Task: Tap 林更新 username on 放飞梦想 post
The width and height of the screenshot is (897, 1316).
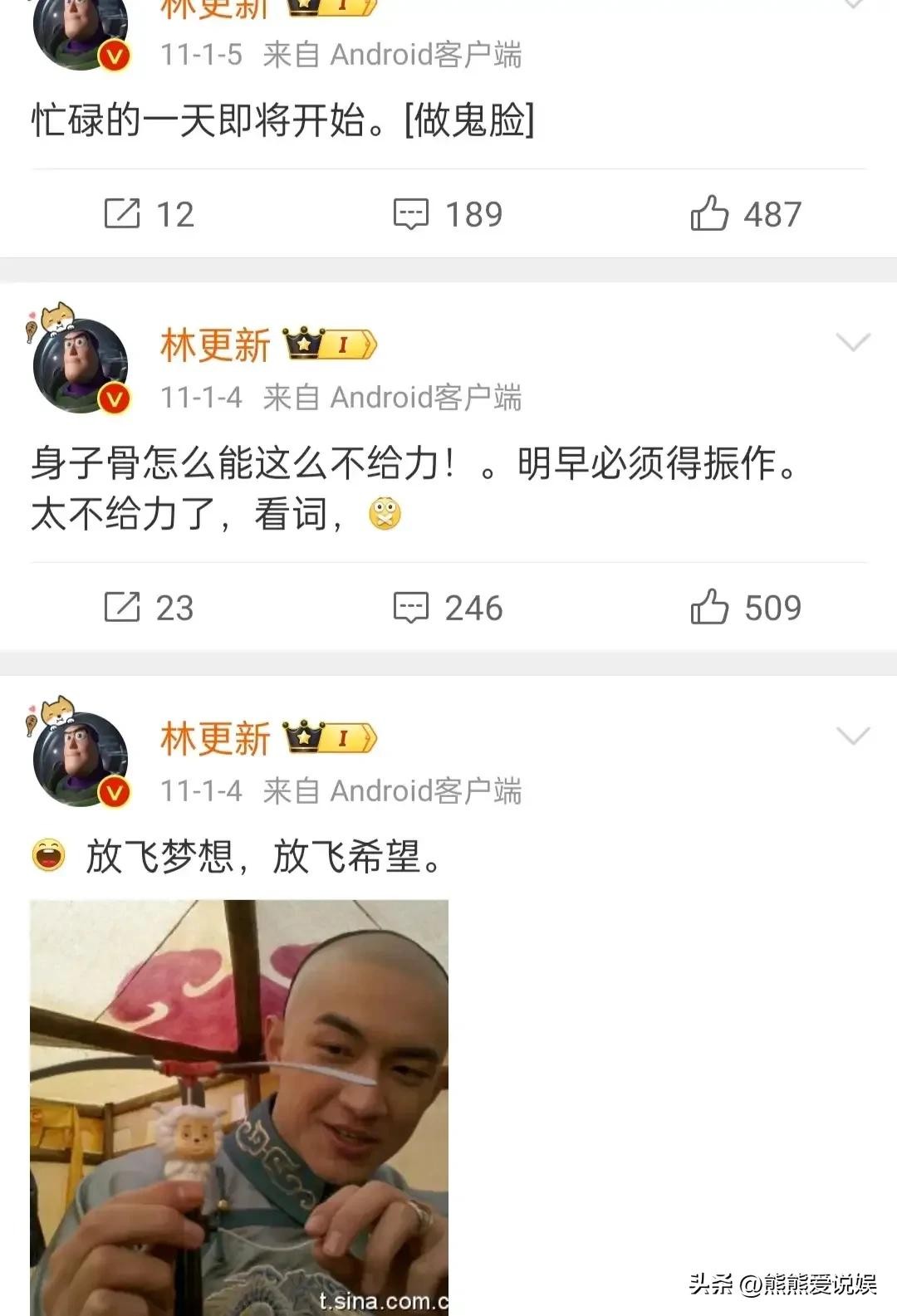Action: (x=215, y=739)
